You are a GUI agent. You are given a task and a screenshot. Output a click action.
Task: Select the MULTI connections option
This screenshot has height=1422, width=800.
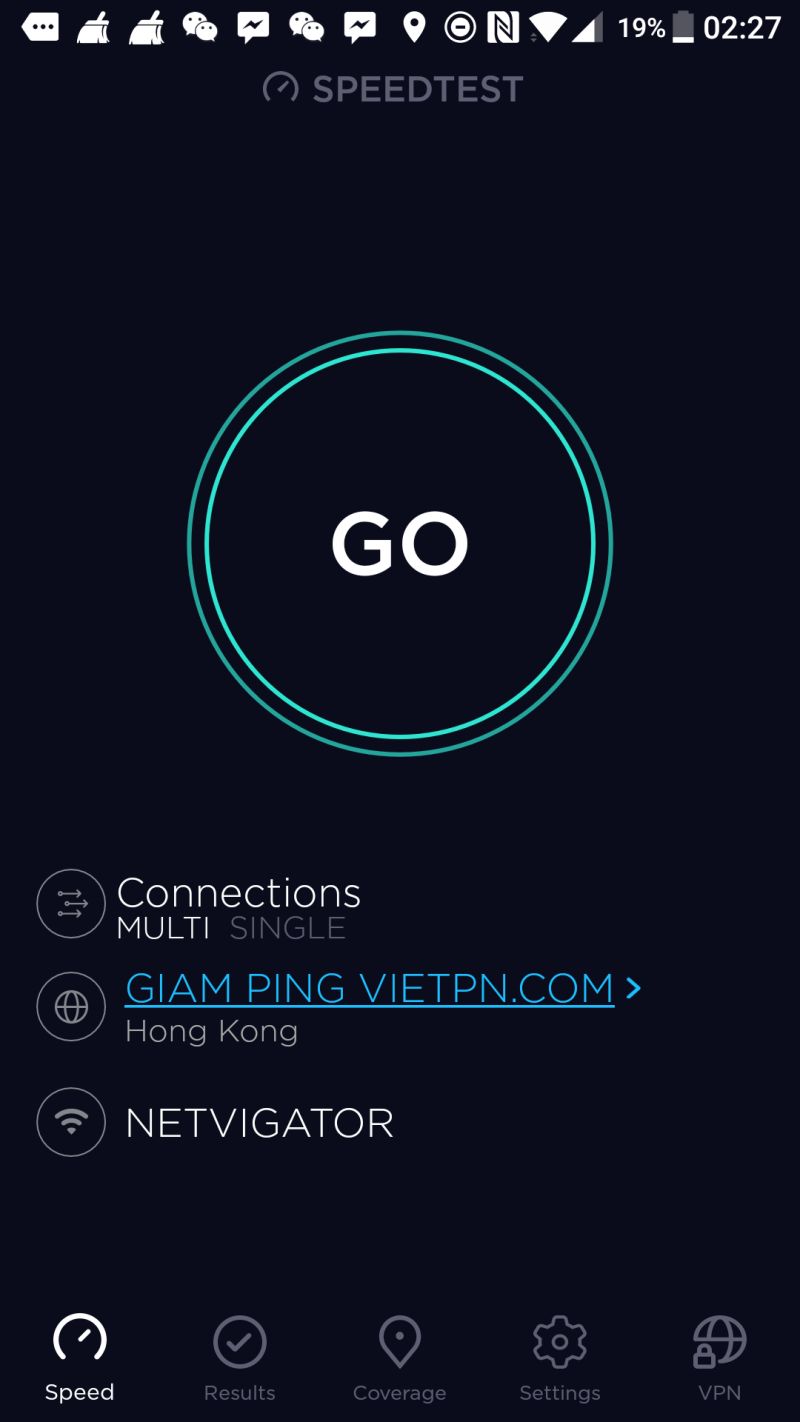click(163, 928)
